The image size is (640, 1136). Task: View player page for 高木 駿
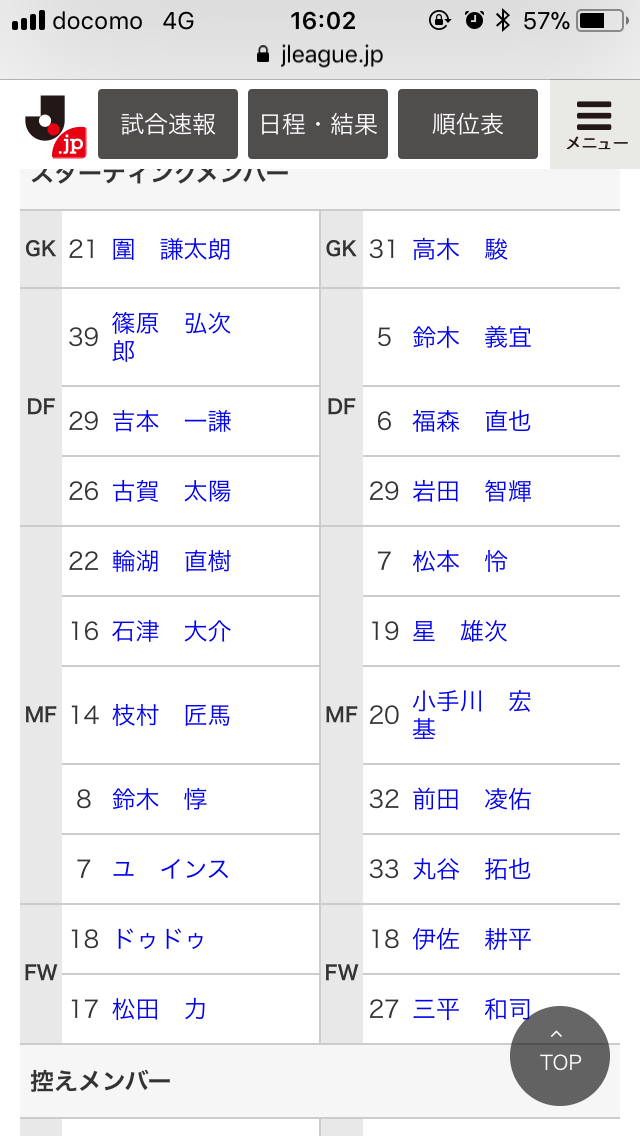pos(460,249)
